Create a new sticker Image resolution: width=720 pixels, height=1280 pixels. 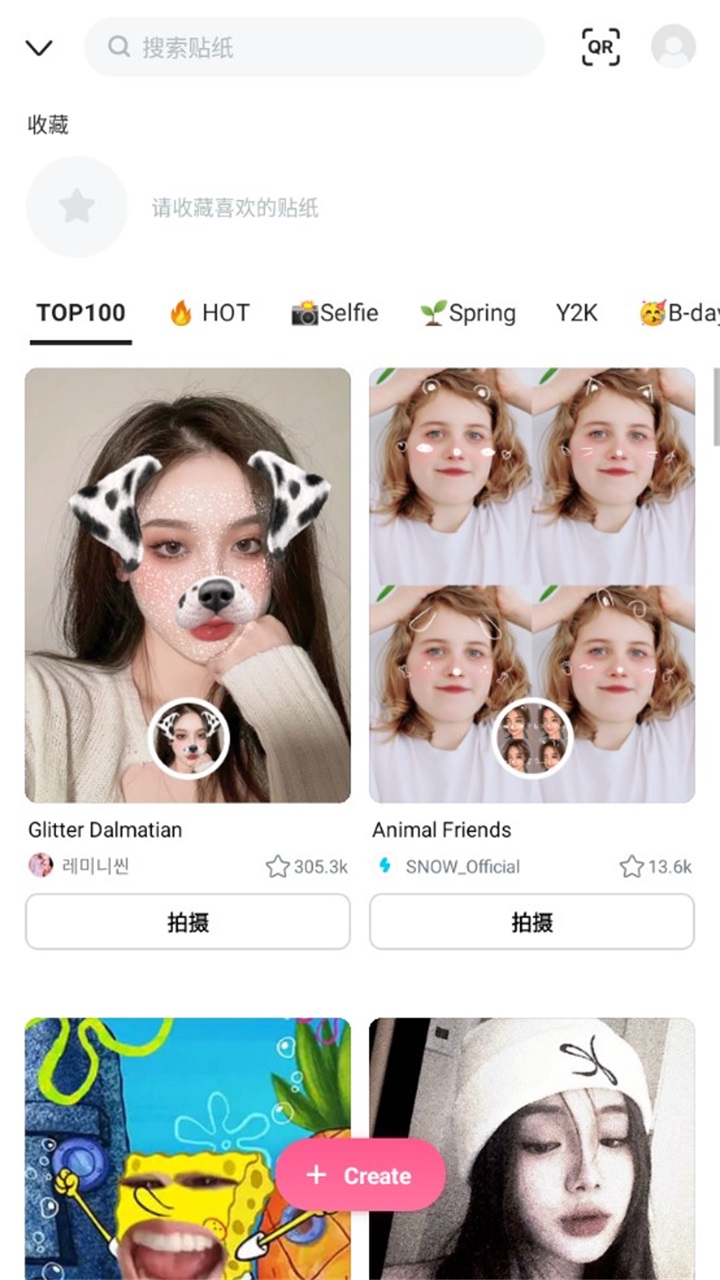pyautogui.click(x=360, y=1175)
